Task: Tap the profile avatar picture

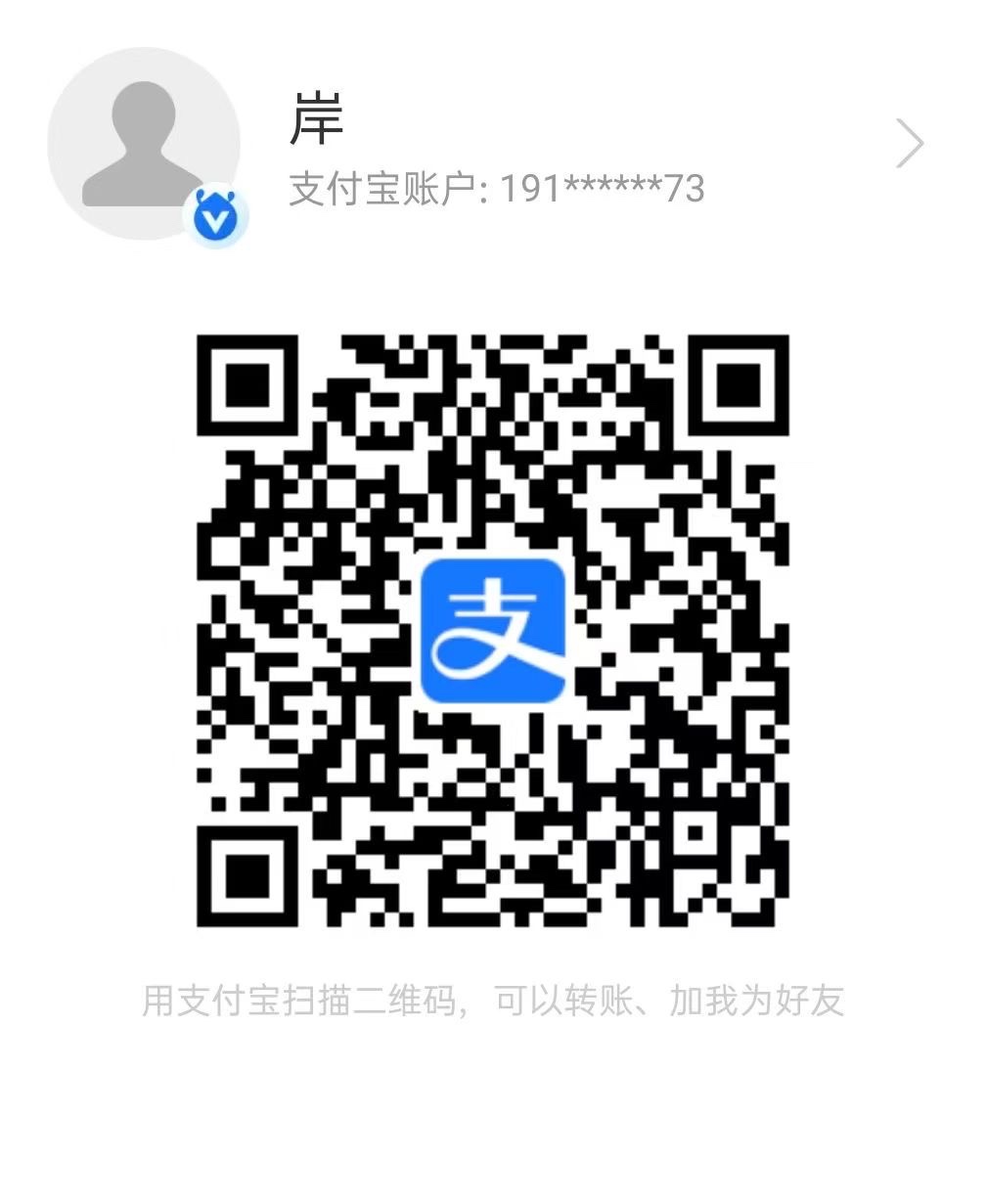Action: pyautogui.click(x=143, y=144)
